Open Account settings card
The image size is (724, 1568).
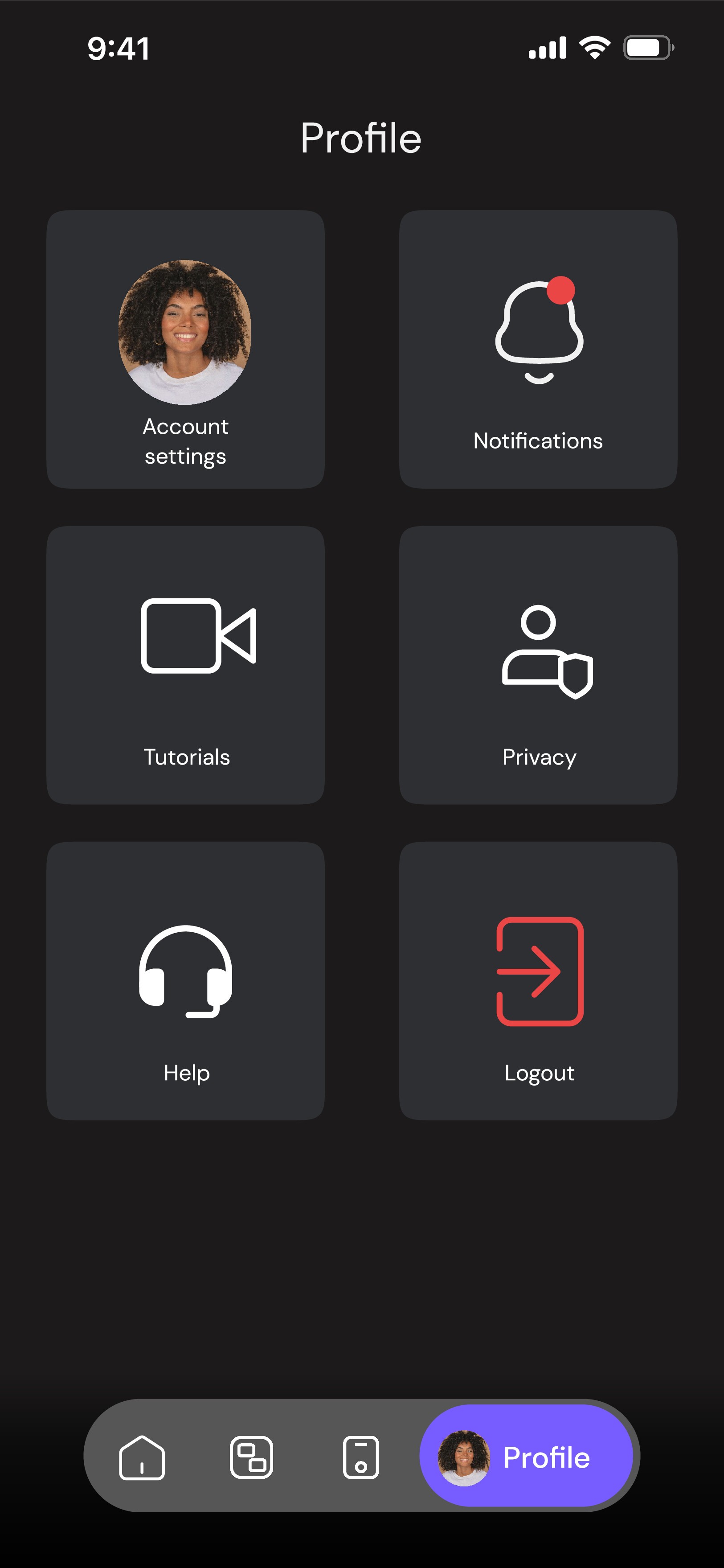(x=185, y=350)
